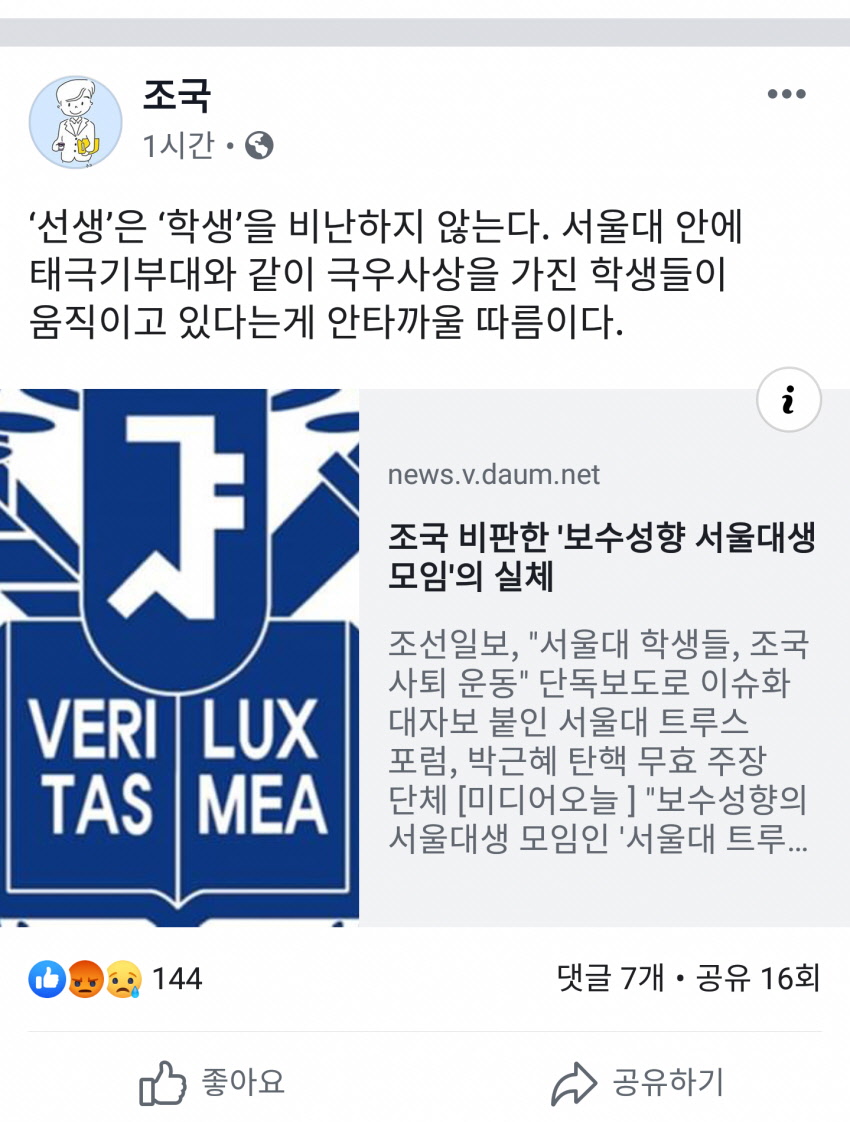View who reacted to the post (144 reactions)

pos(115,977)
